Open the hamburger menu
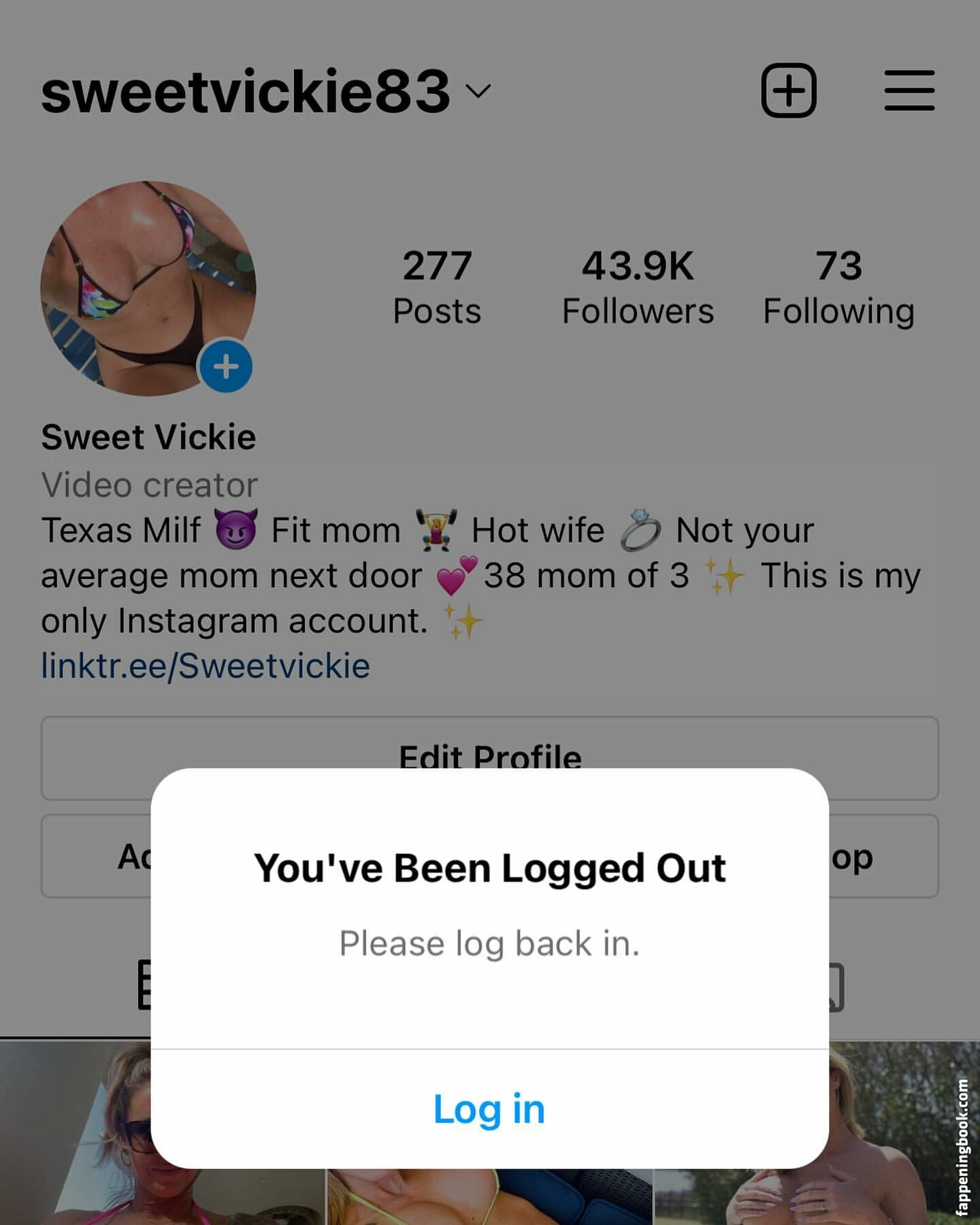980x1225 pixels. 909,91
